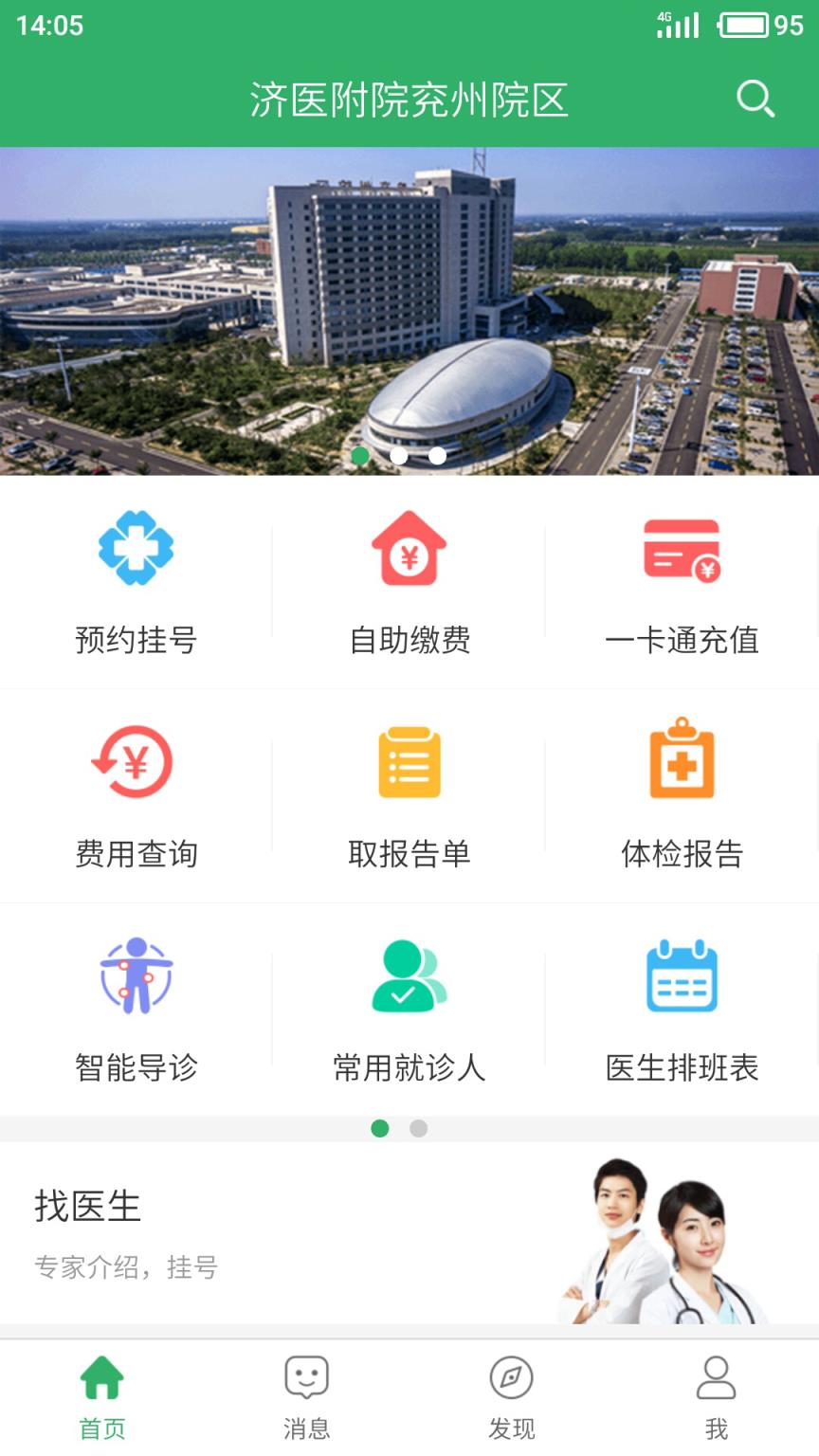Open the 找医生 find doctor section
The width and height of the screenshot is (819, 1456).
click(89, 1208)
